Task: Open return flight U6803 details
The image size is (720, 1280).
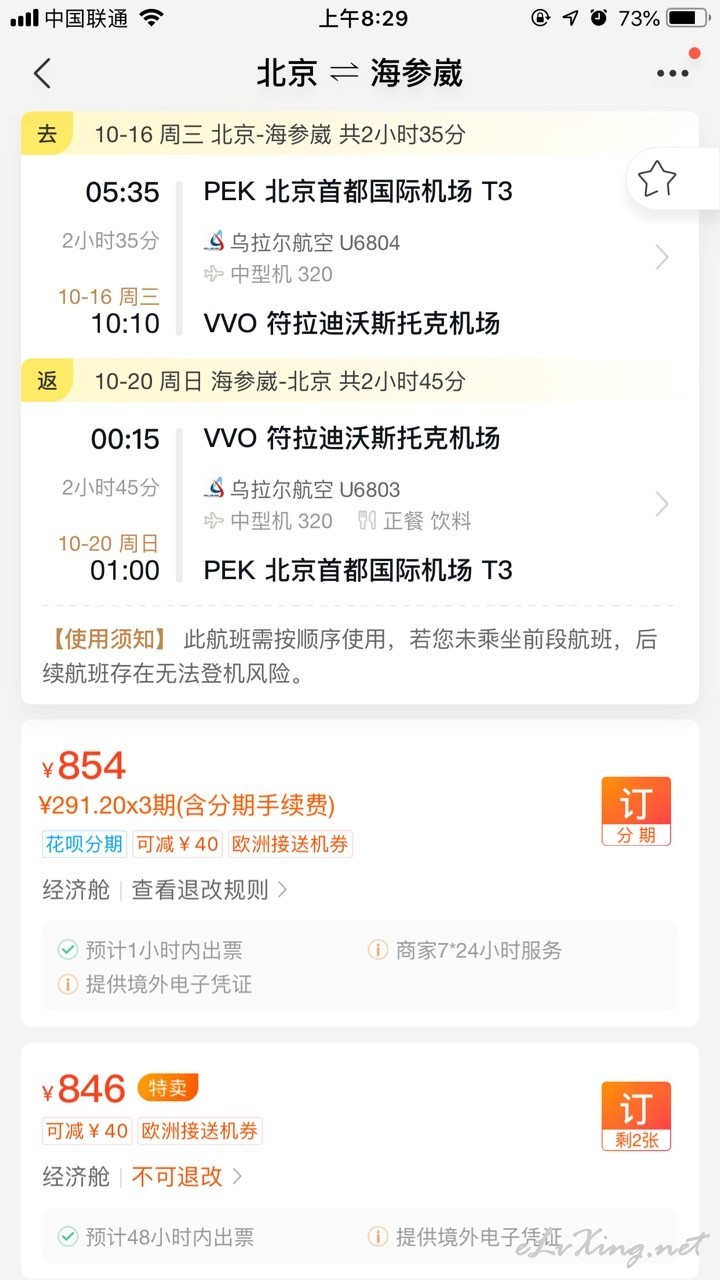Action: (360, 504)
